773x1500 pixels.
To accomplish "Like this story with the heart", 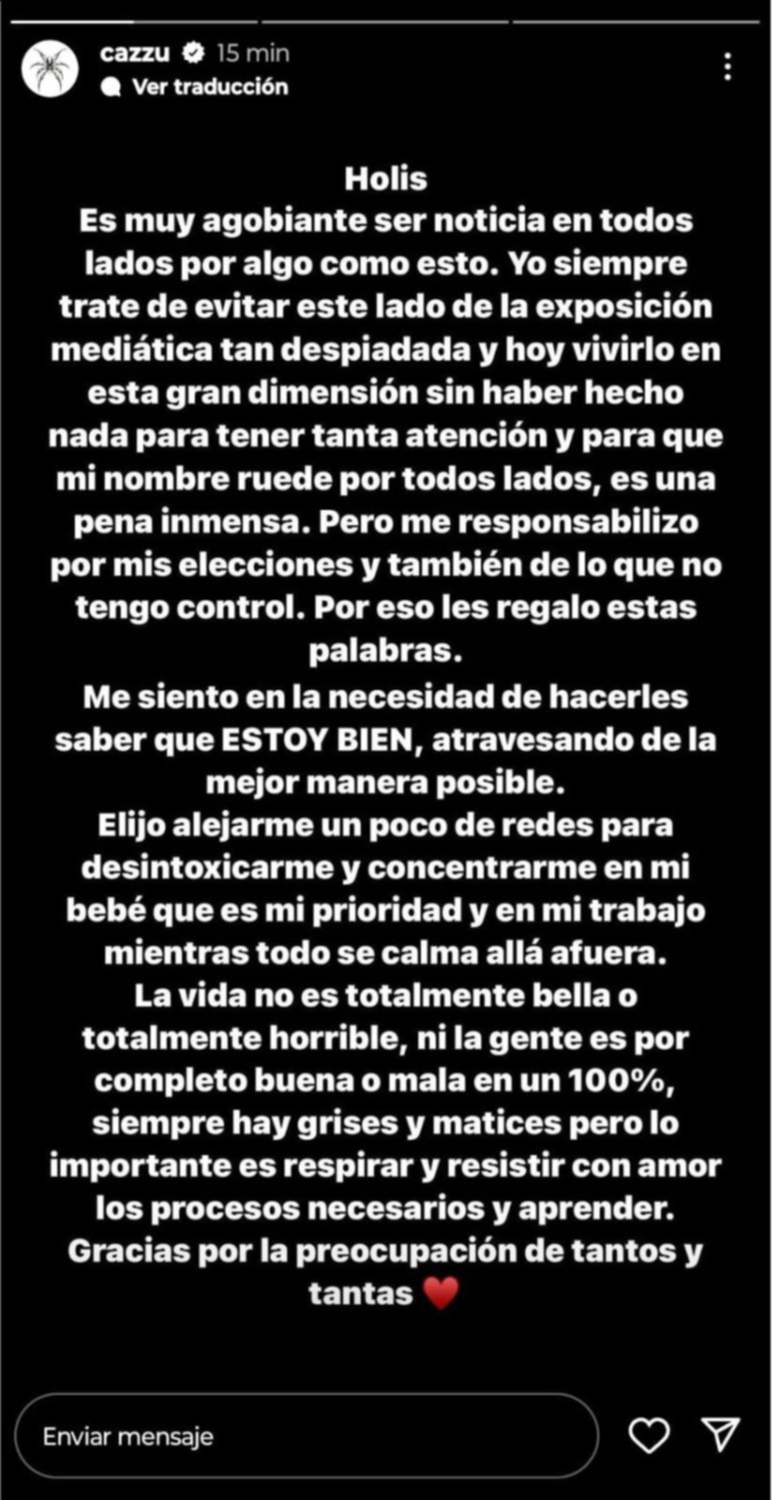I will pyautogui.click(x=649, y=1436).
